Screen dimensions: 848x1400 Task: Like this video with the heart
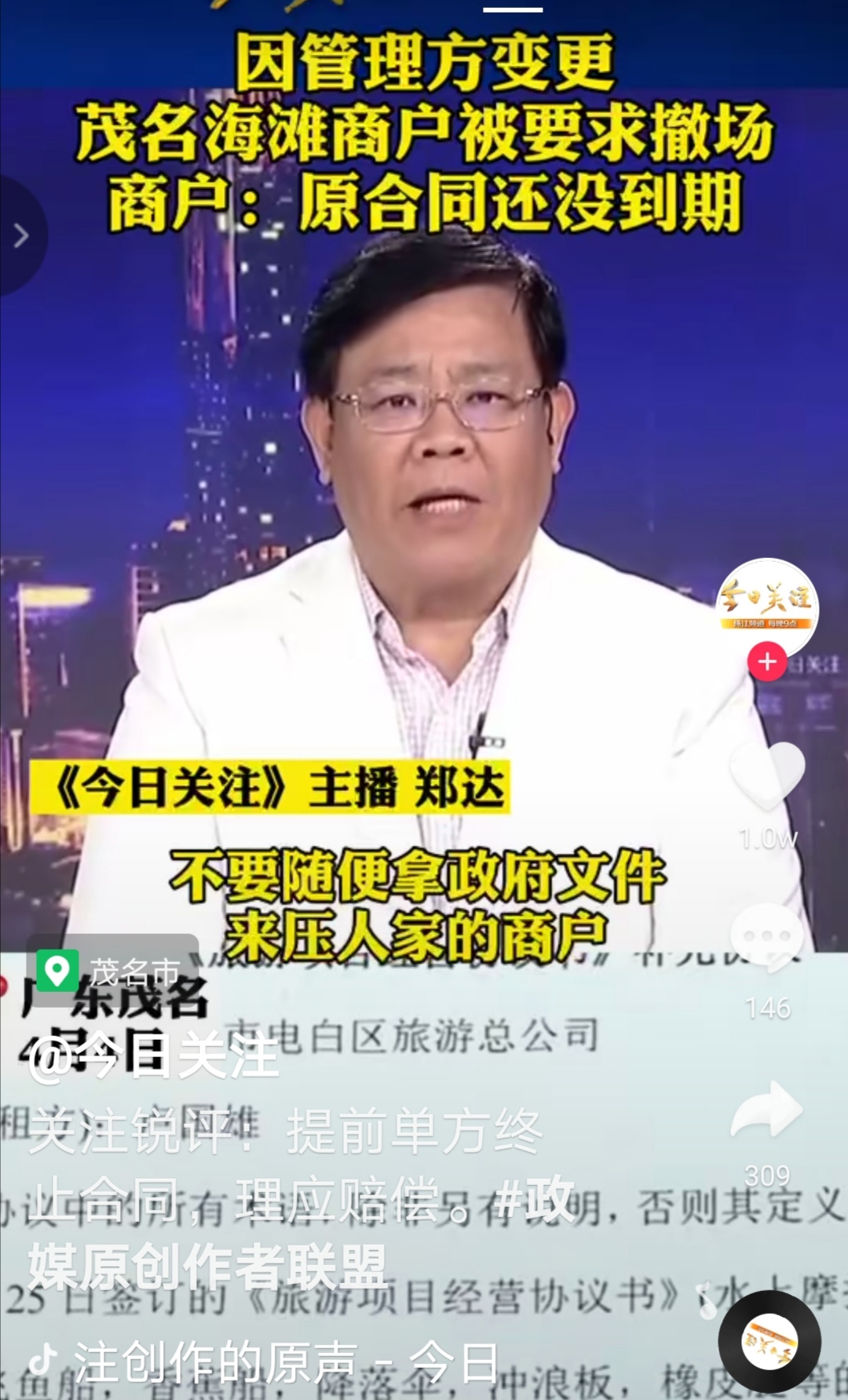(x=767, y=776)
